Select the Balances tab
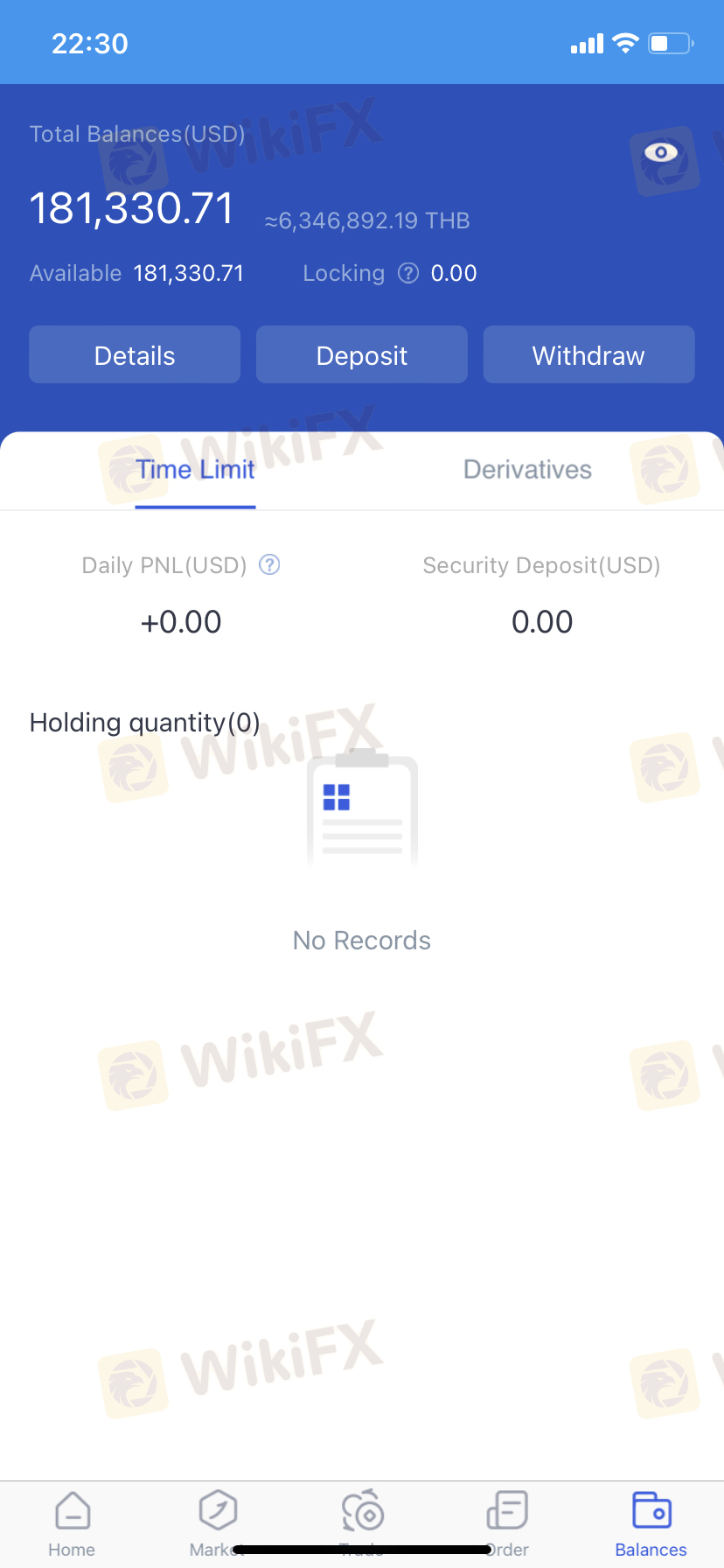 (651, 1523)
